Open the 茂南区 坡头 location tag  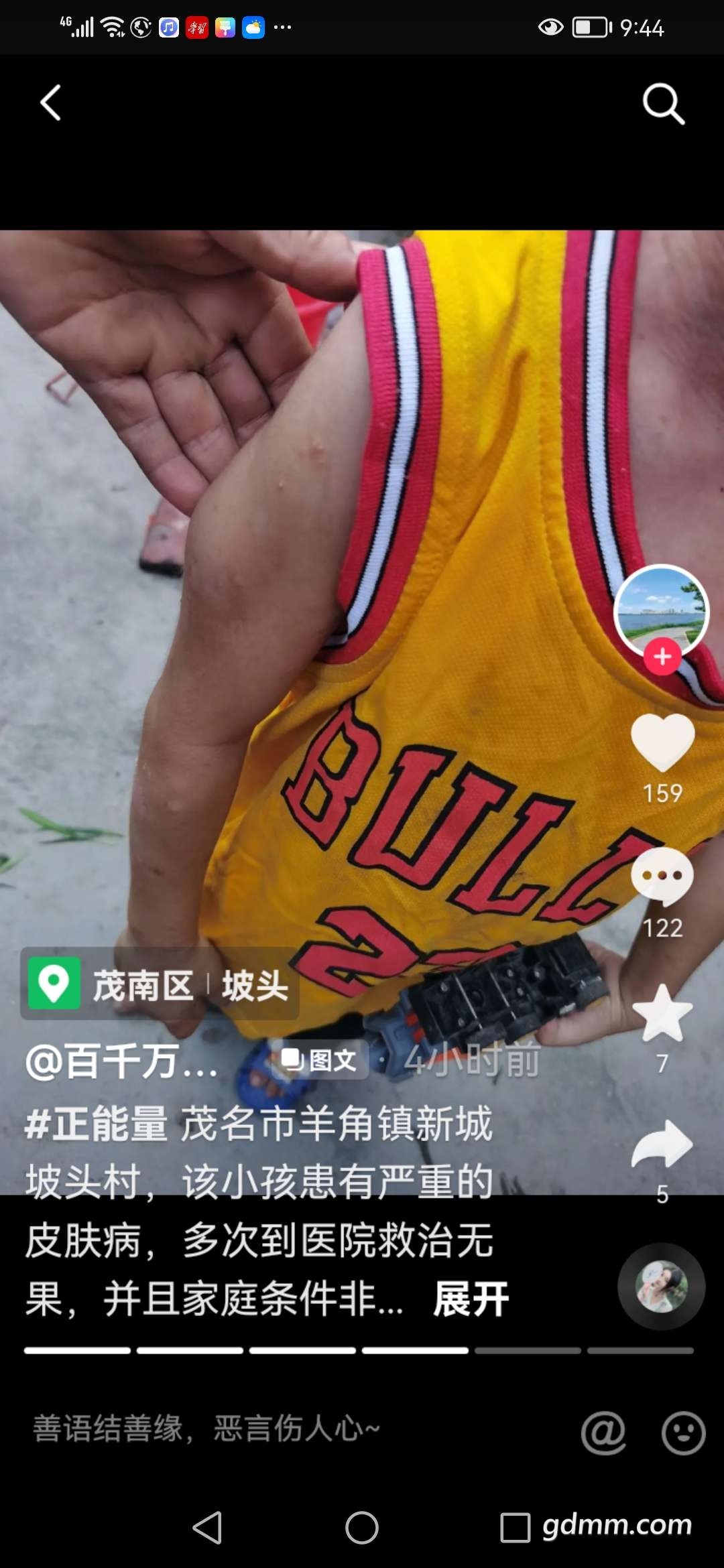(x=160, y=984)
